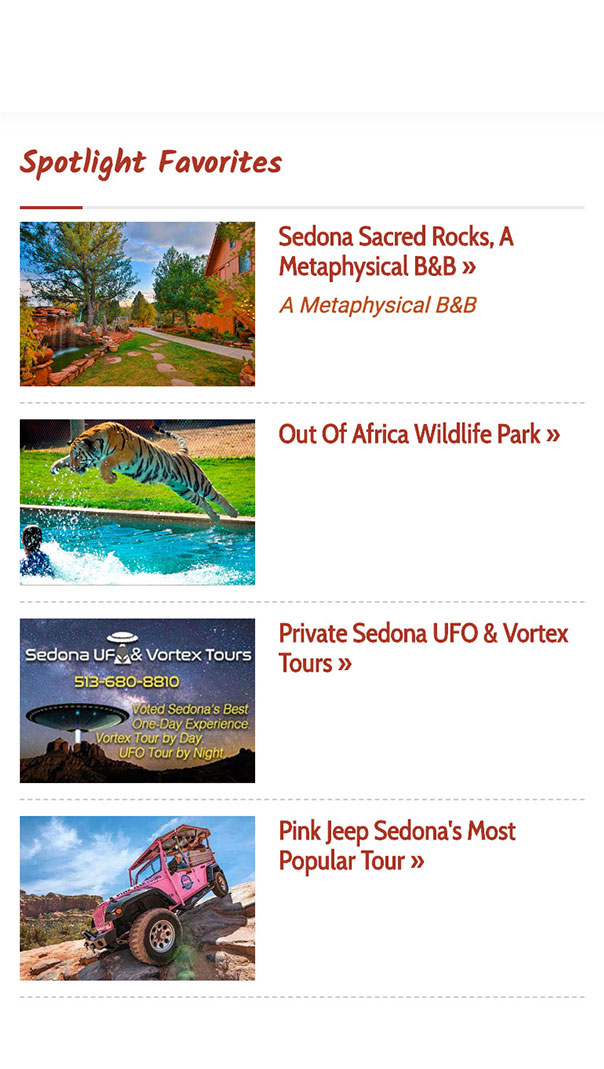Tap the Sedona Sacred Rocks garden photo
This screenshot has width=604, height=1069.
pyautogui.click(x=137, y=304)
